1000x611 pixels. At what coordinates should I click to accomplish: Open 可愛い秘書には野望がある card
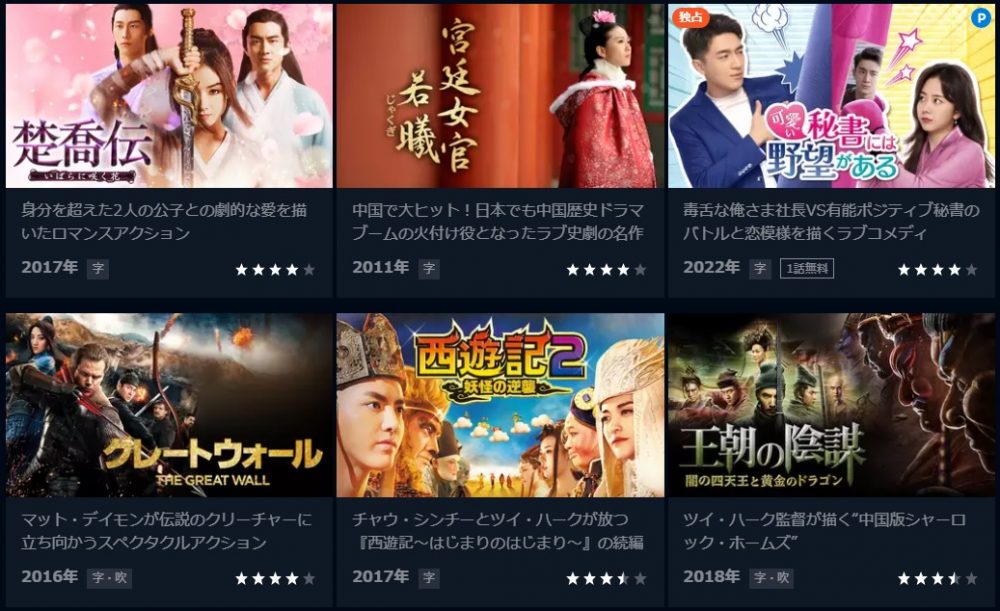831,97
